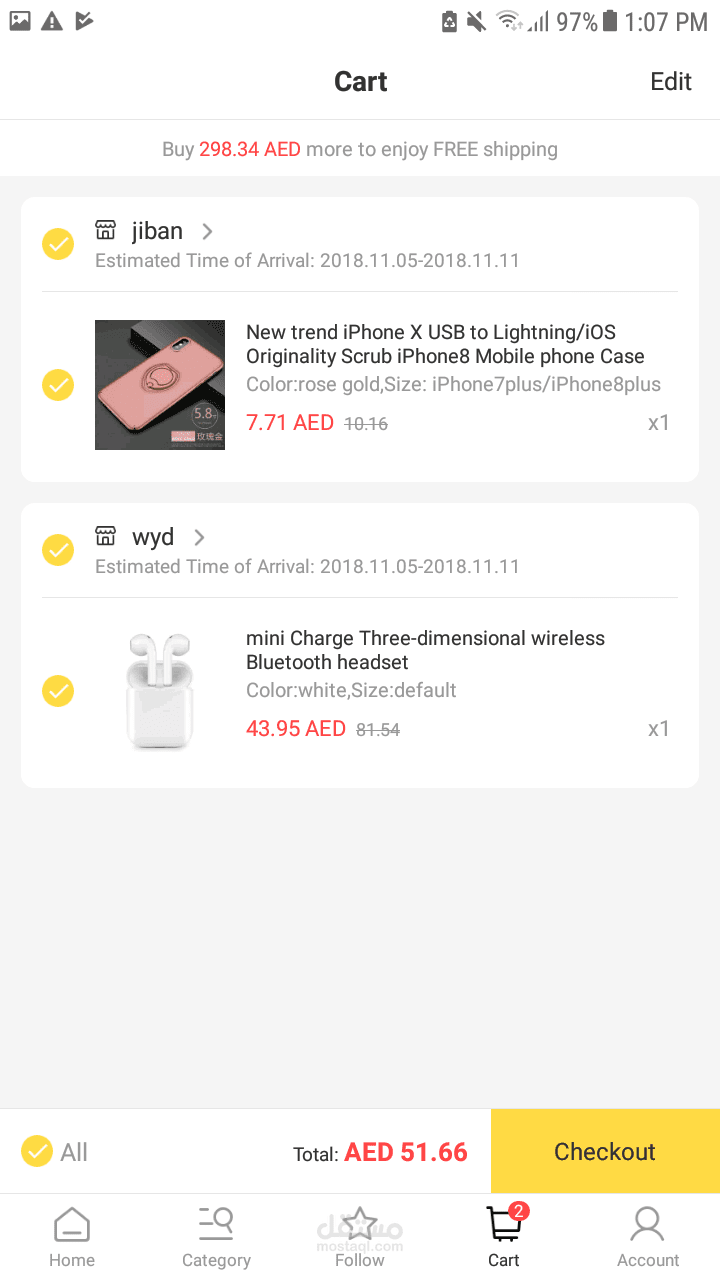Switch to the Category tab
The width and height of the screenshot is (720, 1280).
pos(216,1236)
